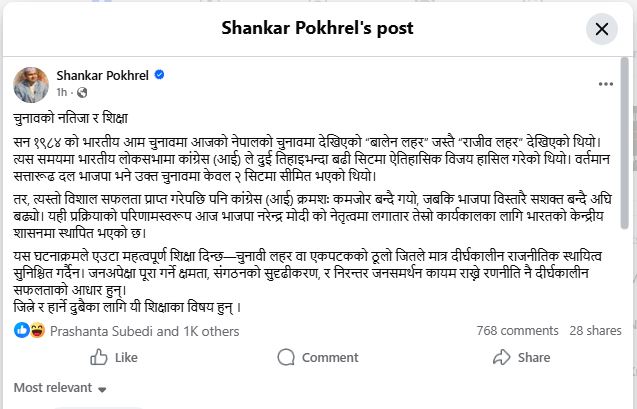Comment on this post
The height and width of the screenshot is (409, 637).
(x=318, y=357)
